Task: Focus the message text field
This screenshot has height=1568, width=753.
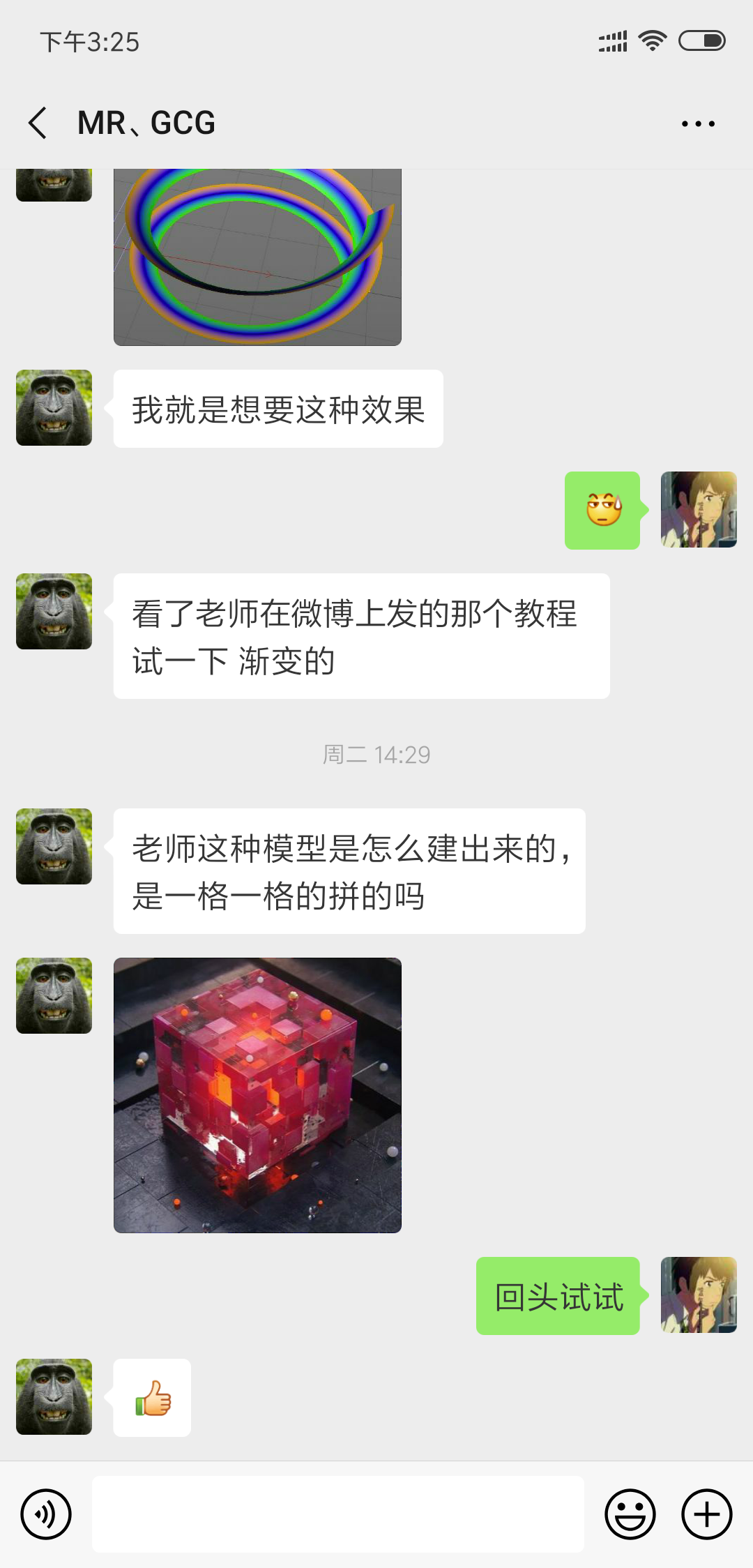Action: click(x=338, y=1514)
